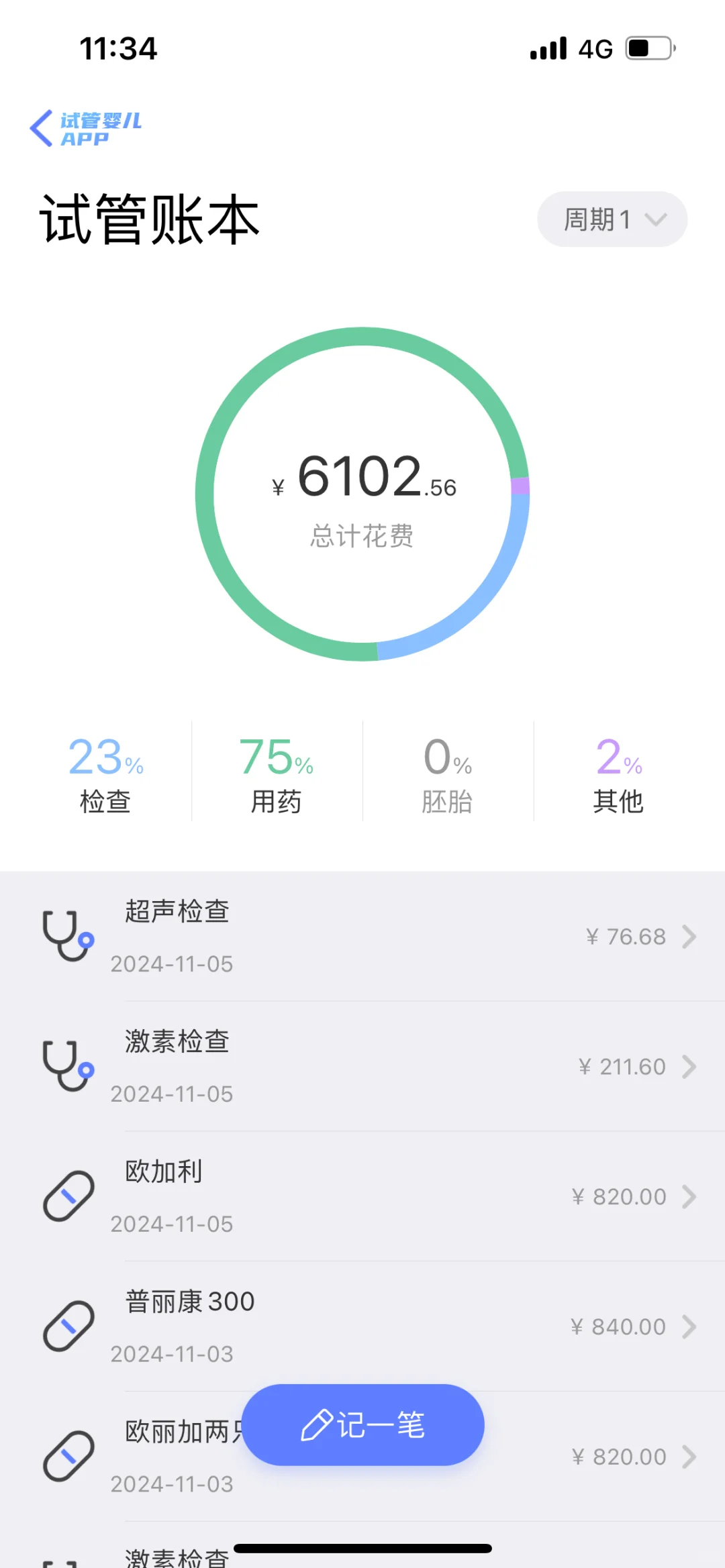The width and height of the screenshot is (725, 1568).
Task: Go back to 试管婴儿 APP
Action: tap(84, 128)
